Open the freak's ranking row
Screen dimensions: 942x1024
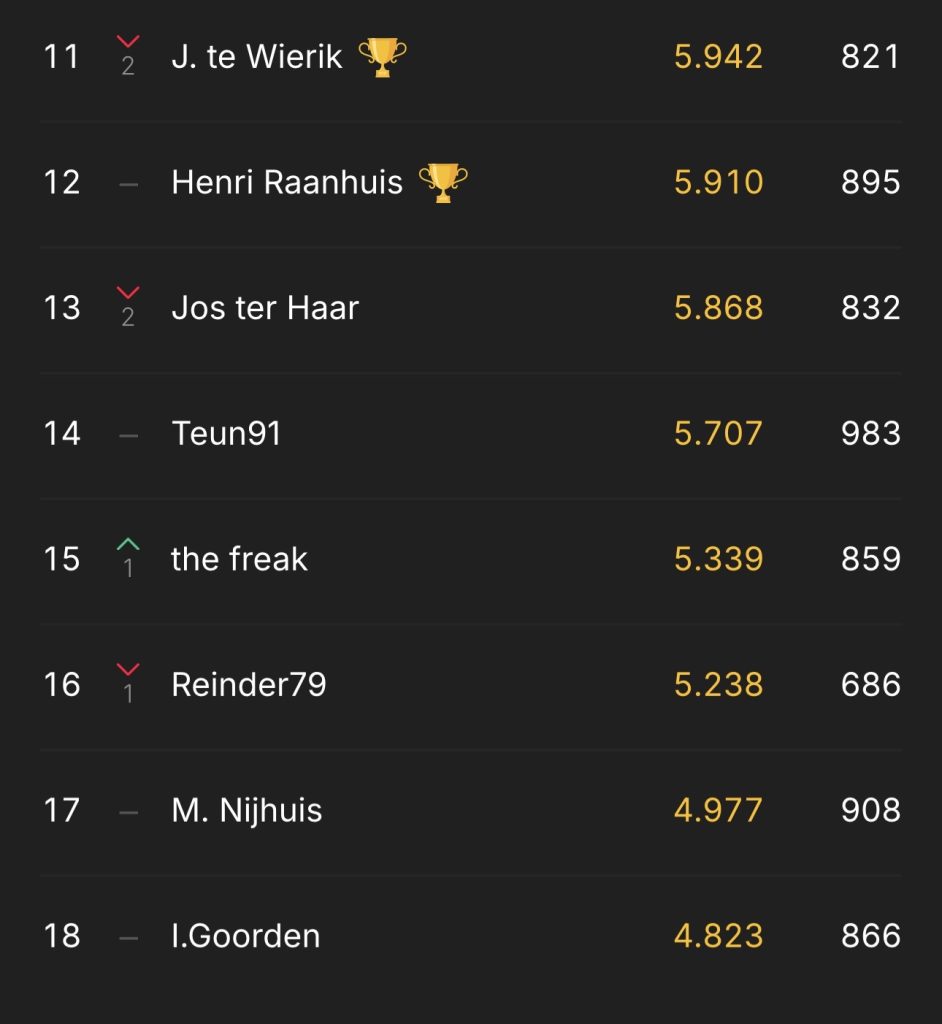[x=471, y=560]
